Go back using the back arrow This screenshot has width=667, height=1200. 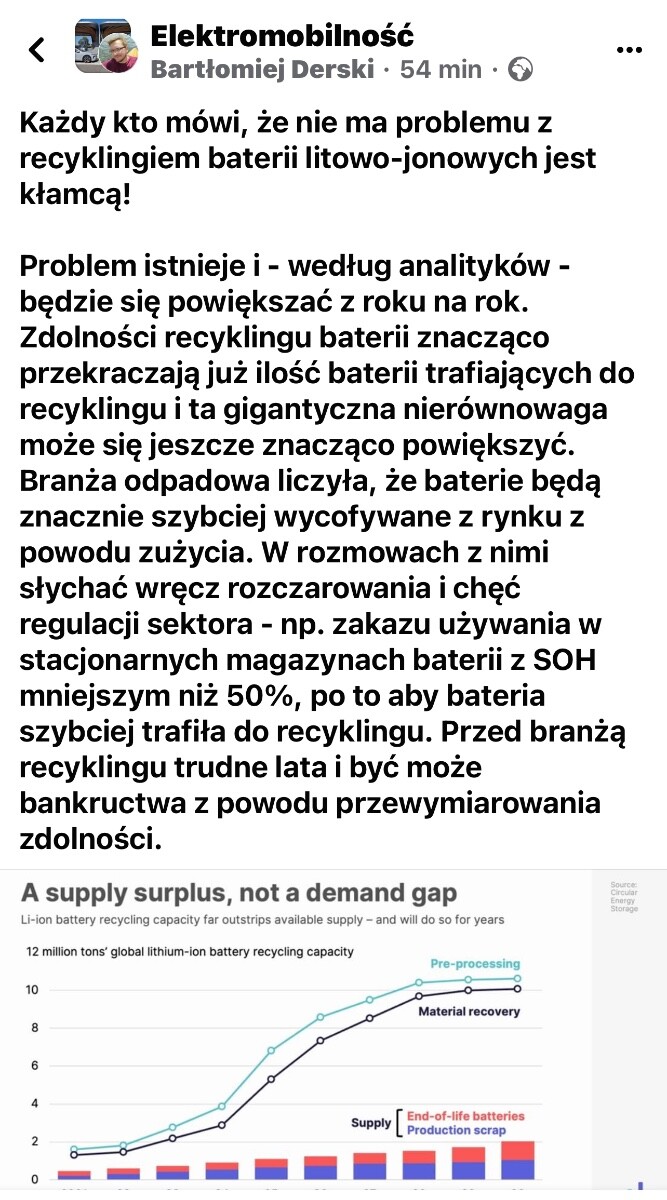point(37,49)
